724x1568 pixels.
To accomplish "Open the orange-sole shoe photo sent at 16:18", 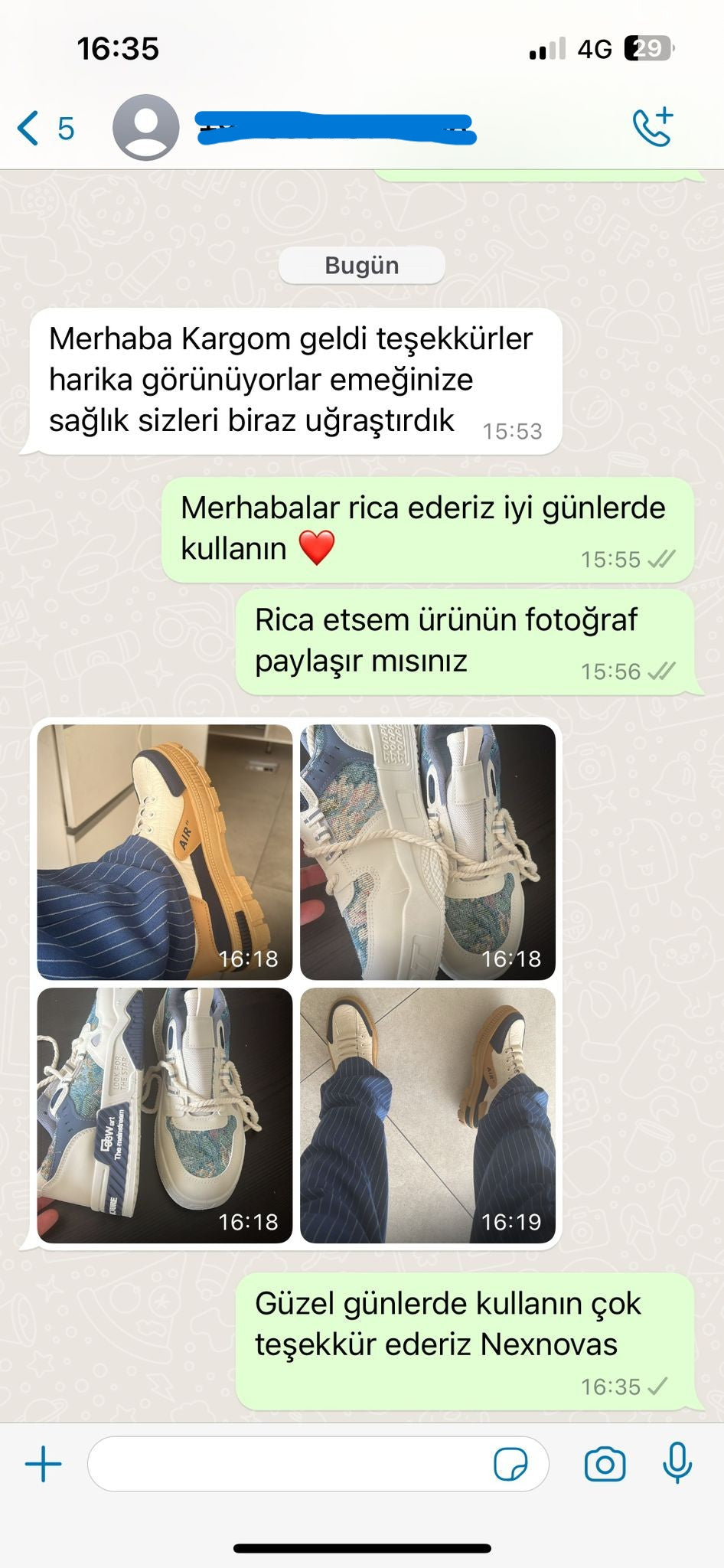I will [x=165, y=851].
